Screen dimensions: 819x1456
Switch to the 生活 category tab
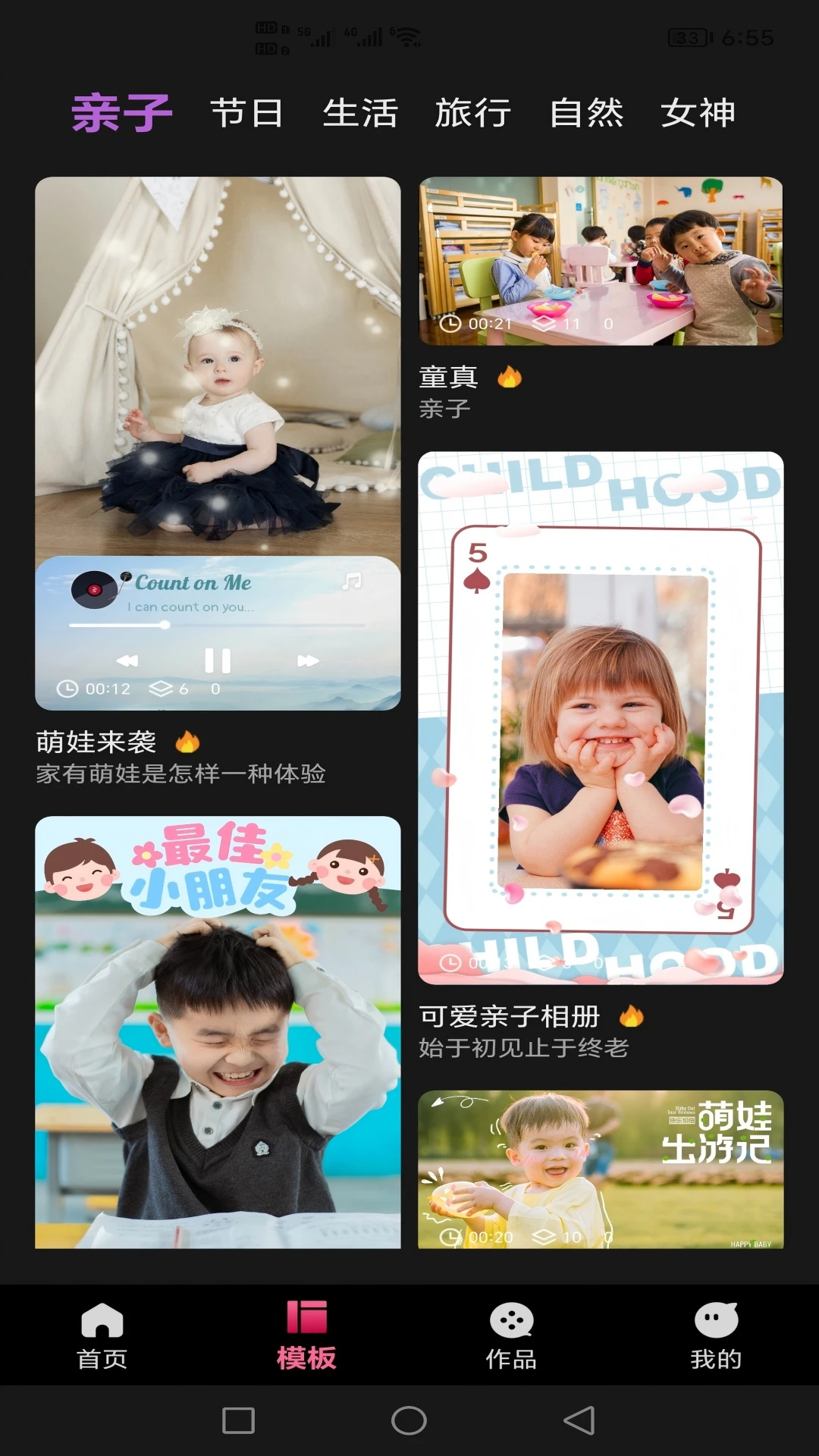360,113
